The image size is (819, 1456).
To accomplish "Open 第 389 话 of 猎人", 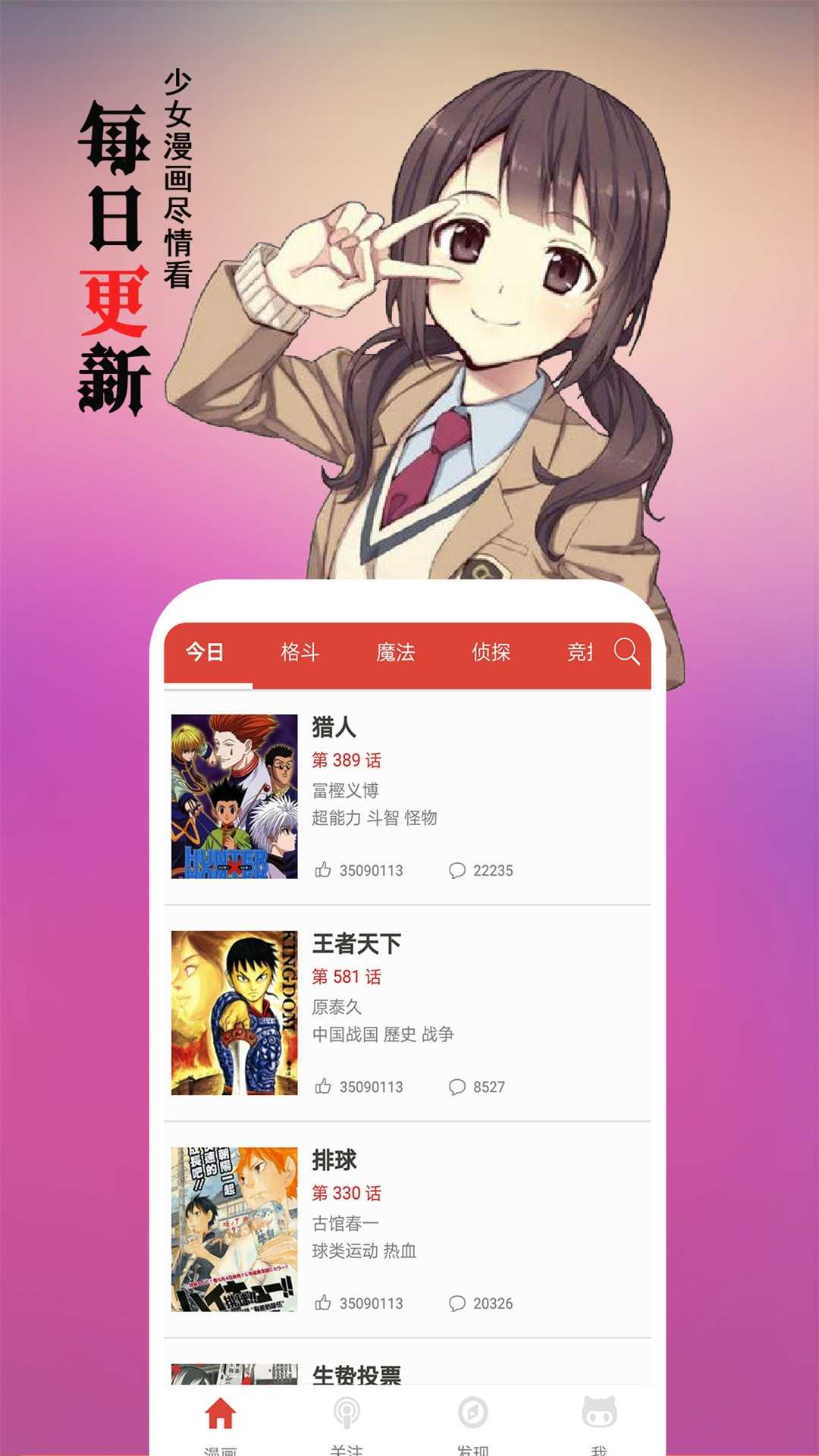I will pyautogui.click(x=348, y=761).
